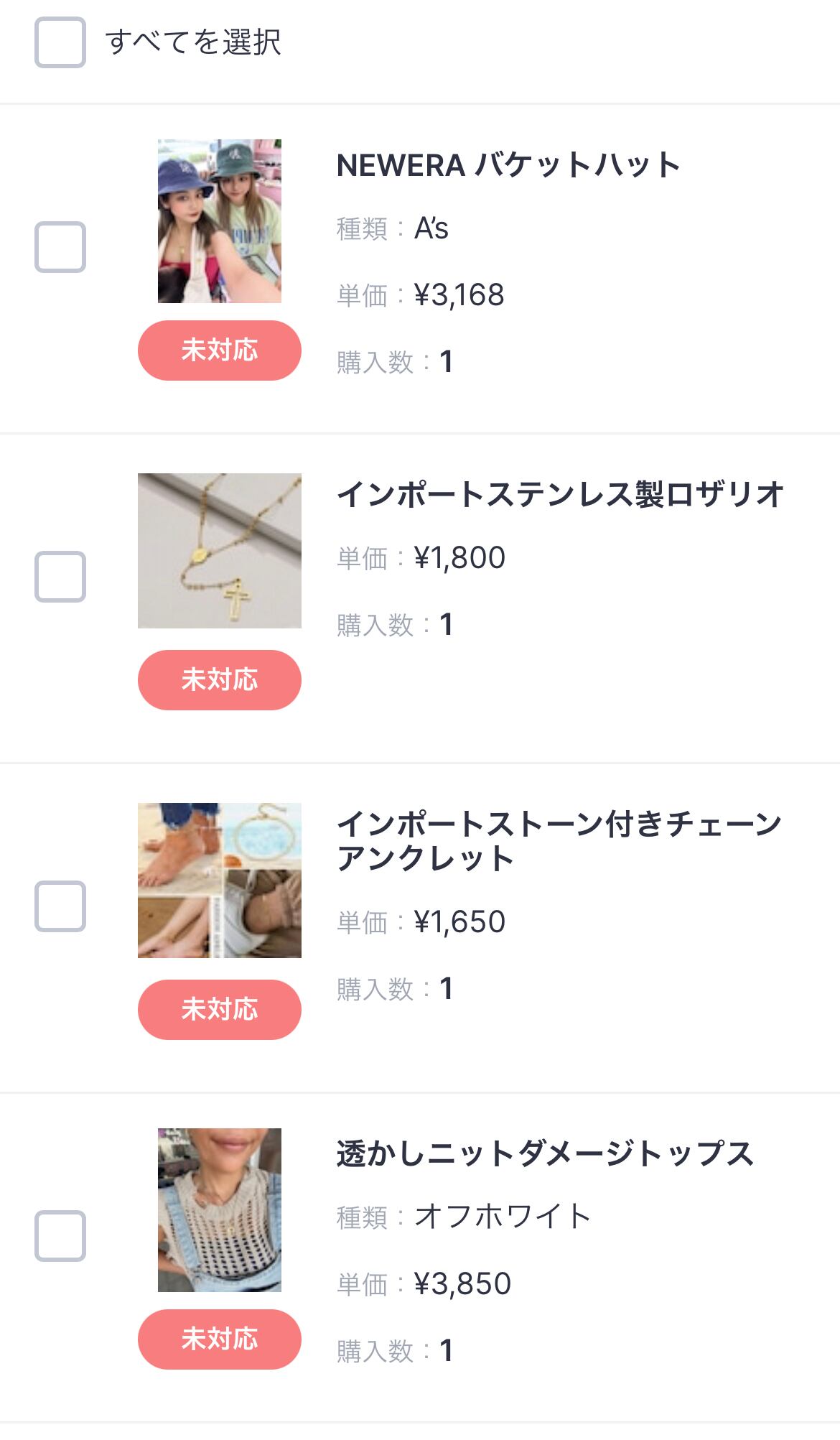Image resolution: width=840 pixels, height=1440 pixels.
Task: View the 透かしニットダメージトップス product photo
Action: pos(219,1210)
